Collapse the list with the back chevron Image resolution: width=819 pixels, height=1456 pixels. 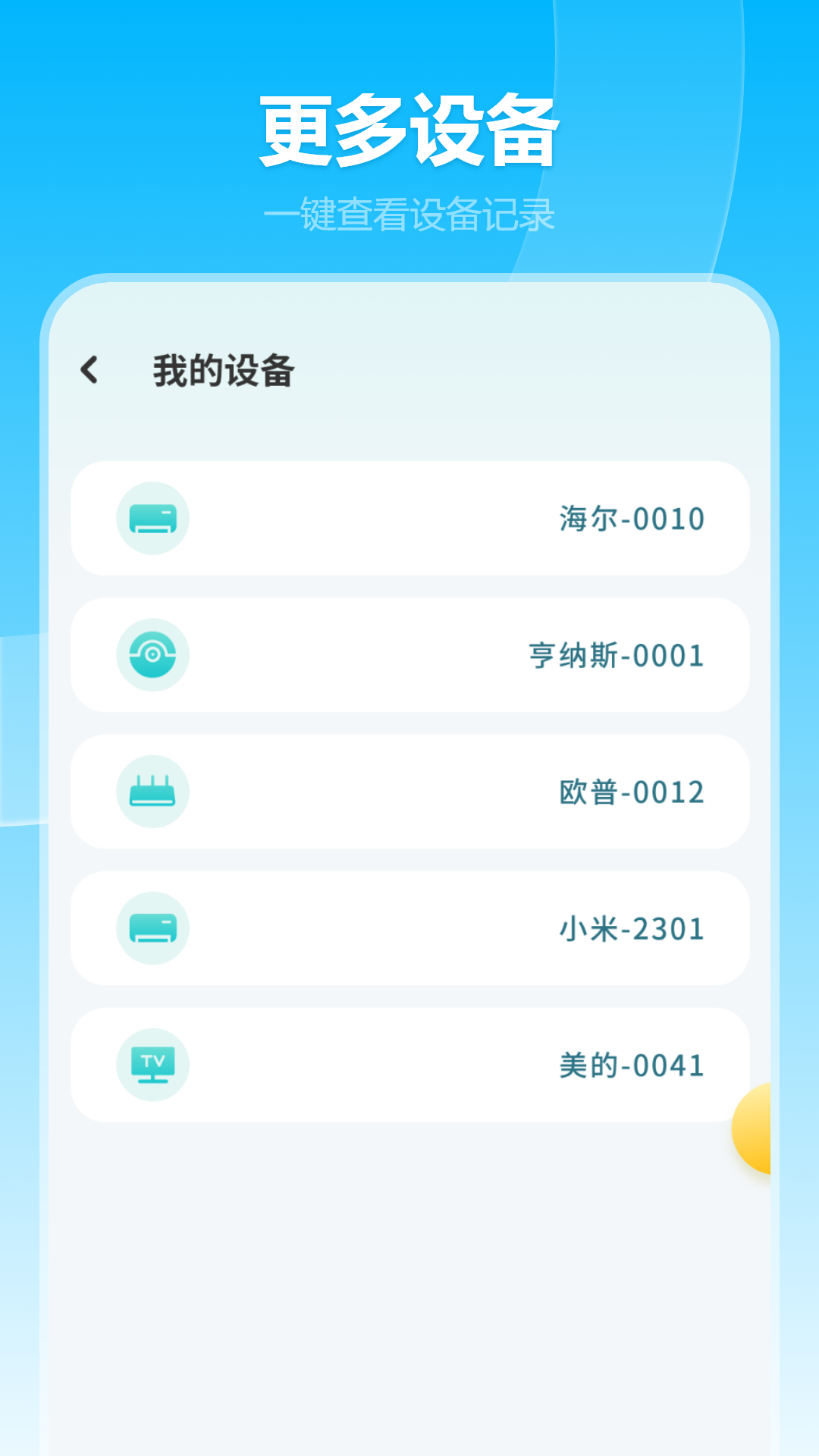91,369
